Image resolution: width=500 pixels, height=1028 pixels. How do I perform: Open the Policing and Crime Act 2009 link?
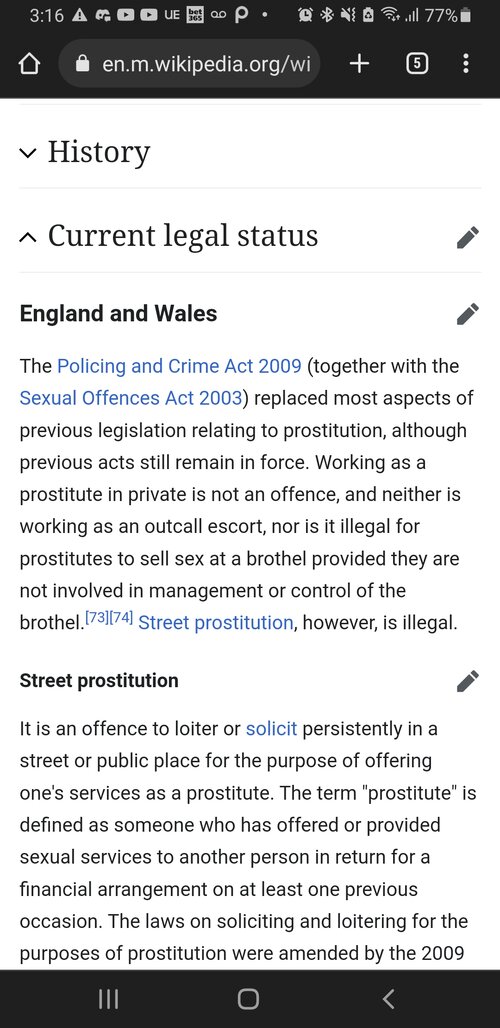pyautogui.click(x=180, y=366)
